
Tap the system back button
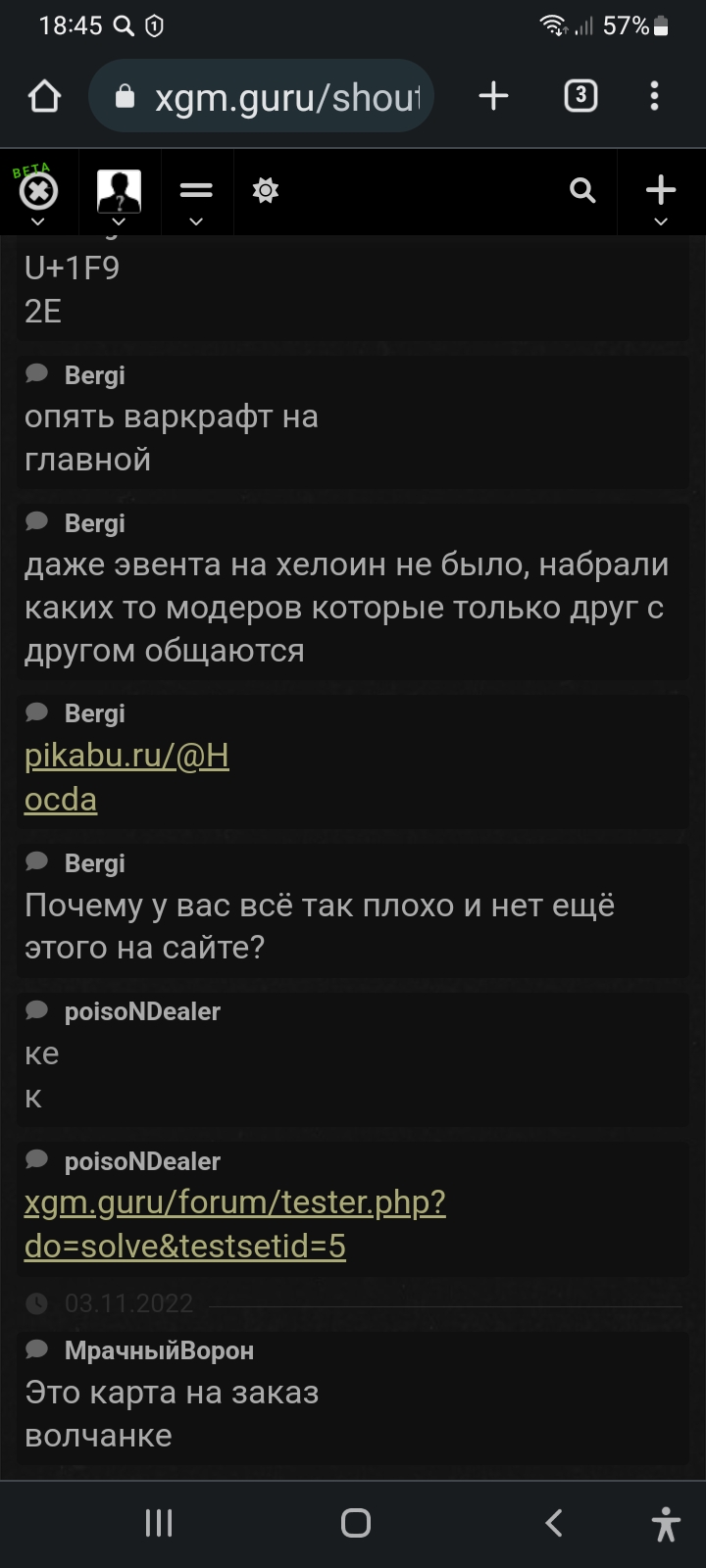(554, 1523)
